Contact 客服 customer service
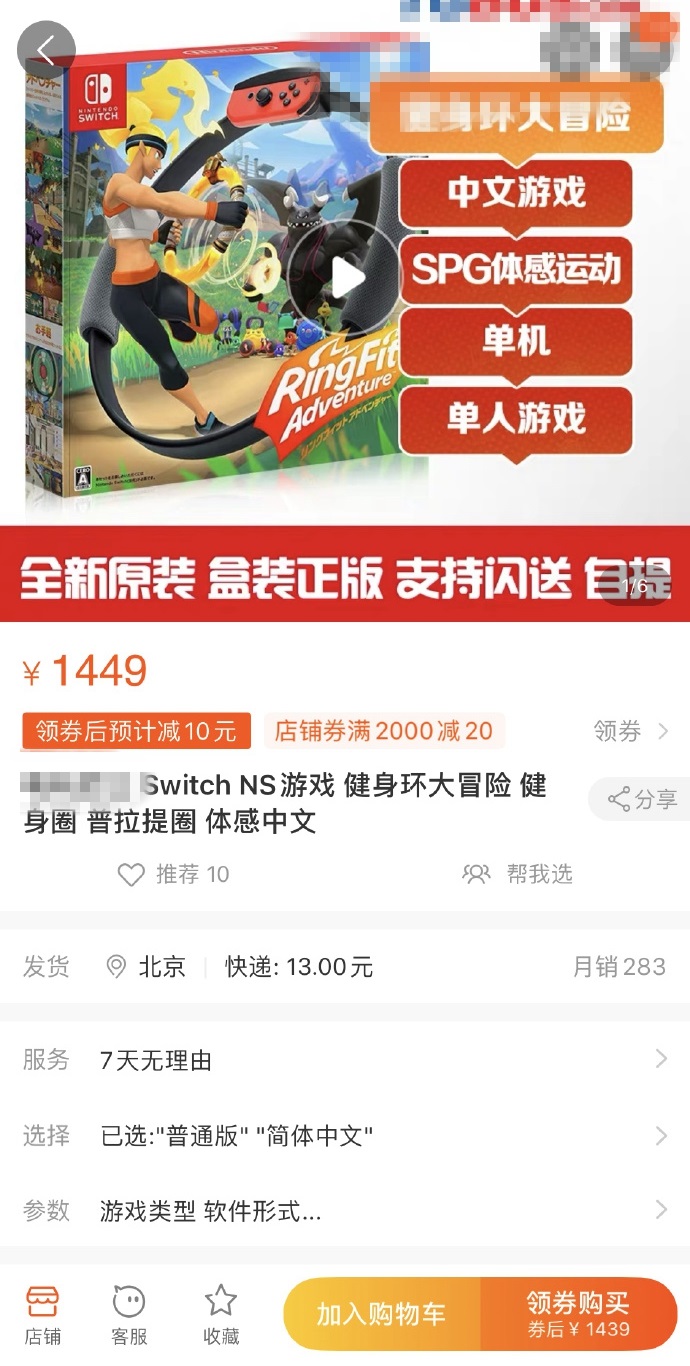 [x=129, y=1314]
